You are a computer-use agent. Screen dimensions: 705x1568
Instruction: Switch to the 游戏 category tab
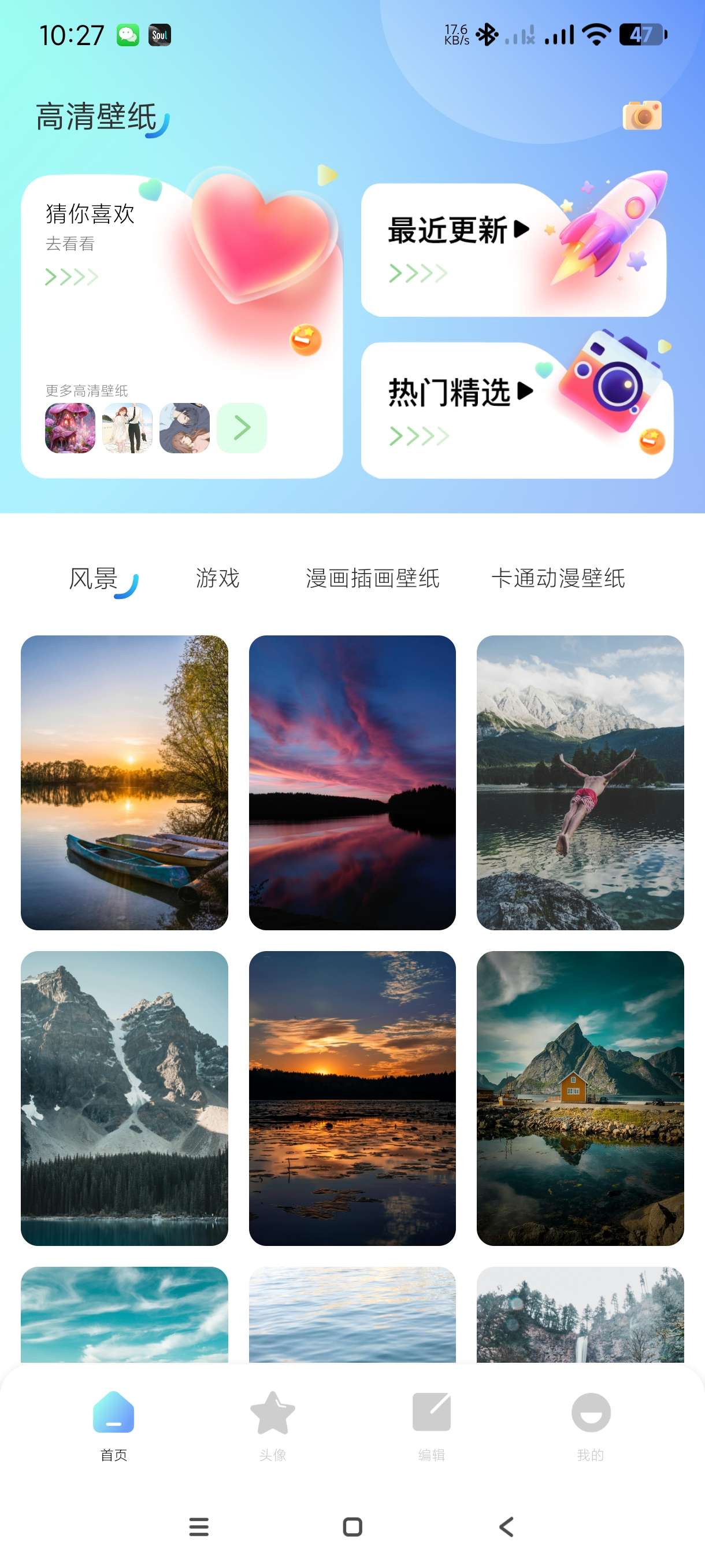point(217,578)
